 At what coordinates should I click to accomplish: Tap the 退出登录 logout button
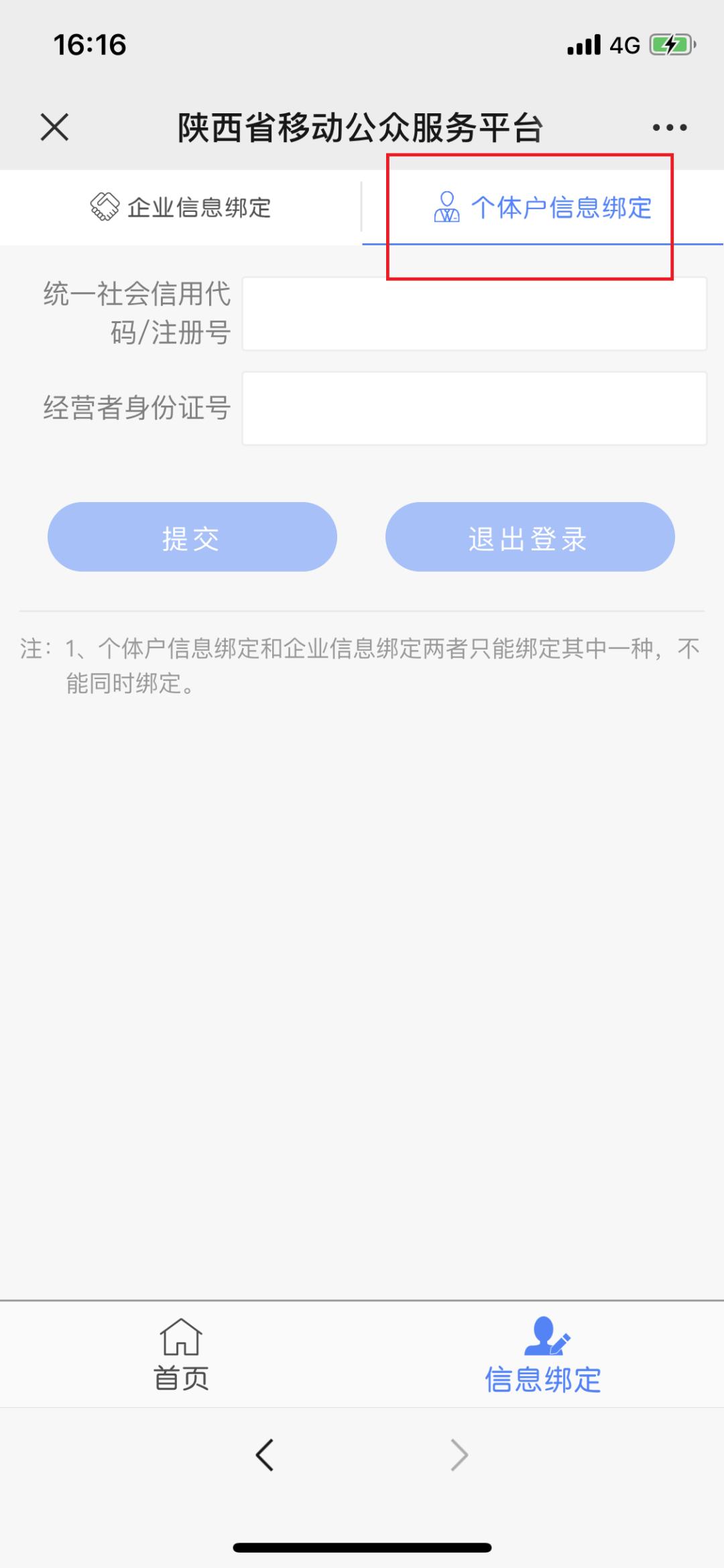click(530, 537)
